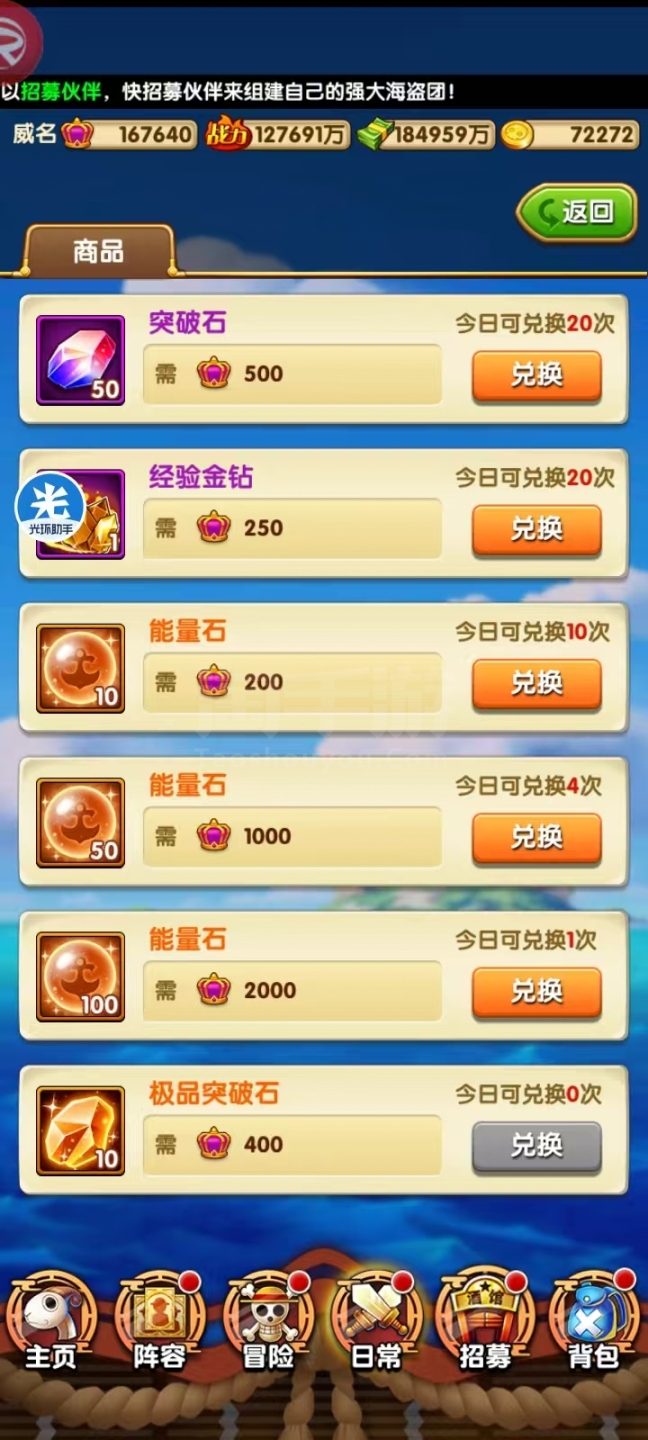The image size is (648, 1440).
Task: Tap the 突破石 item icon
Action: pos(81,360)
